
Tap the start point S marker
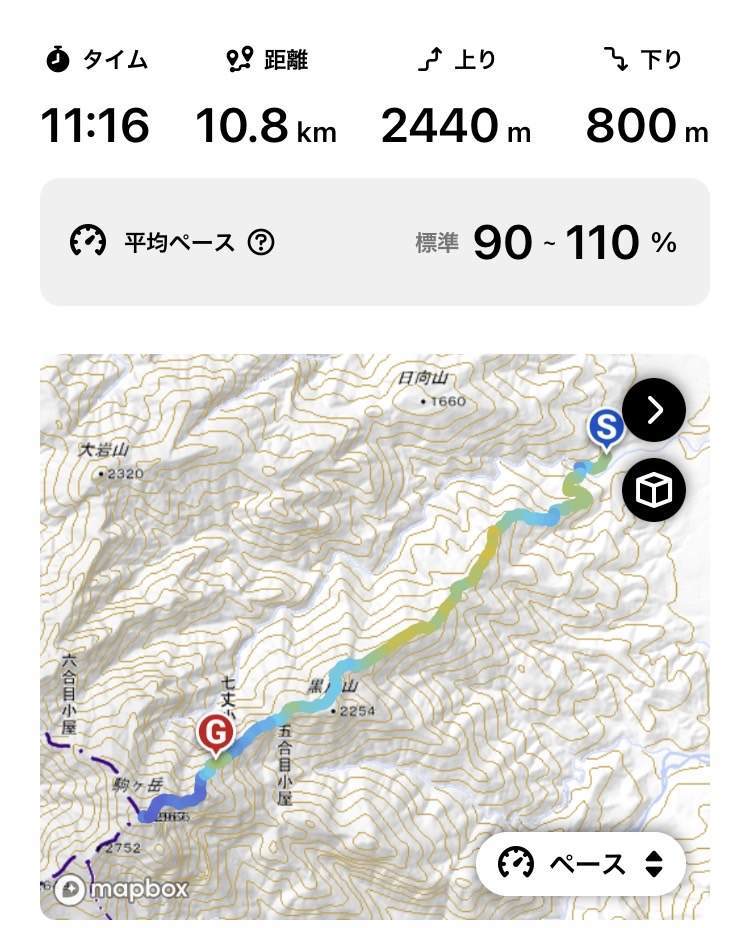[x=605, y=429]
